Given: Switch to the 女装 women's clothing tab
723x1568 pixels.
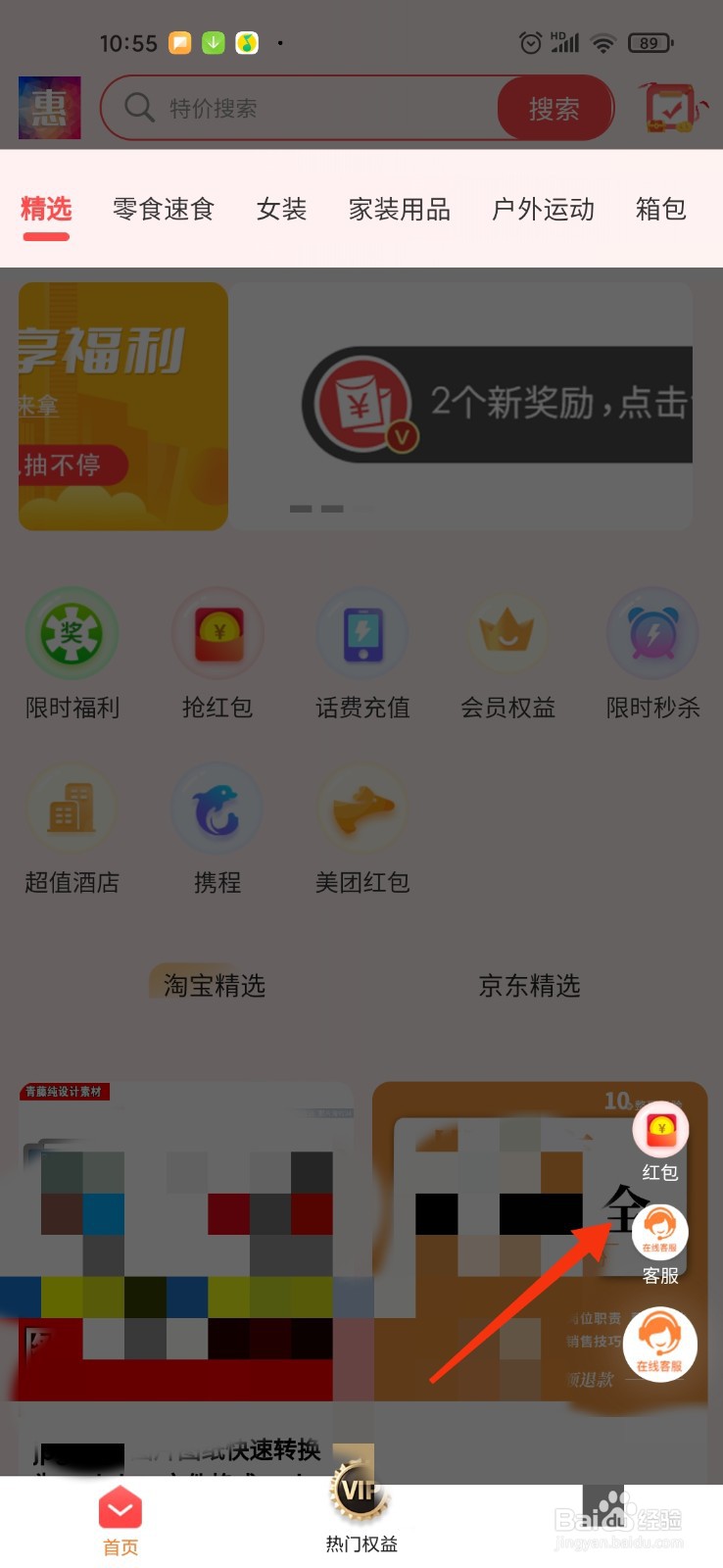Looking at the screenshot, I should [281, 209].
